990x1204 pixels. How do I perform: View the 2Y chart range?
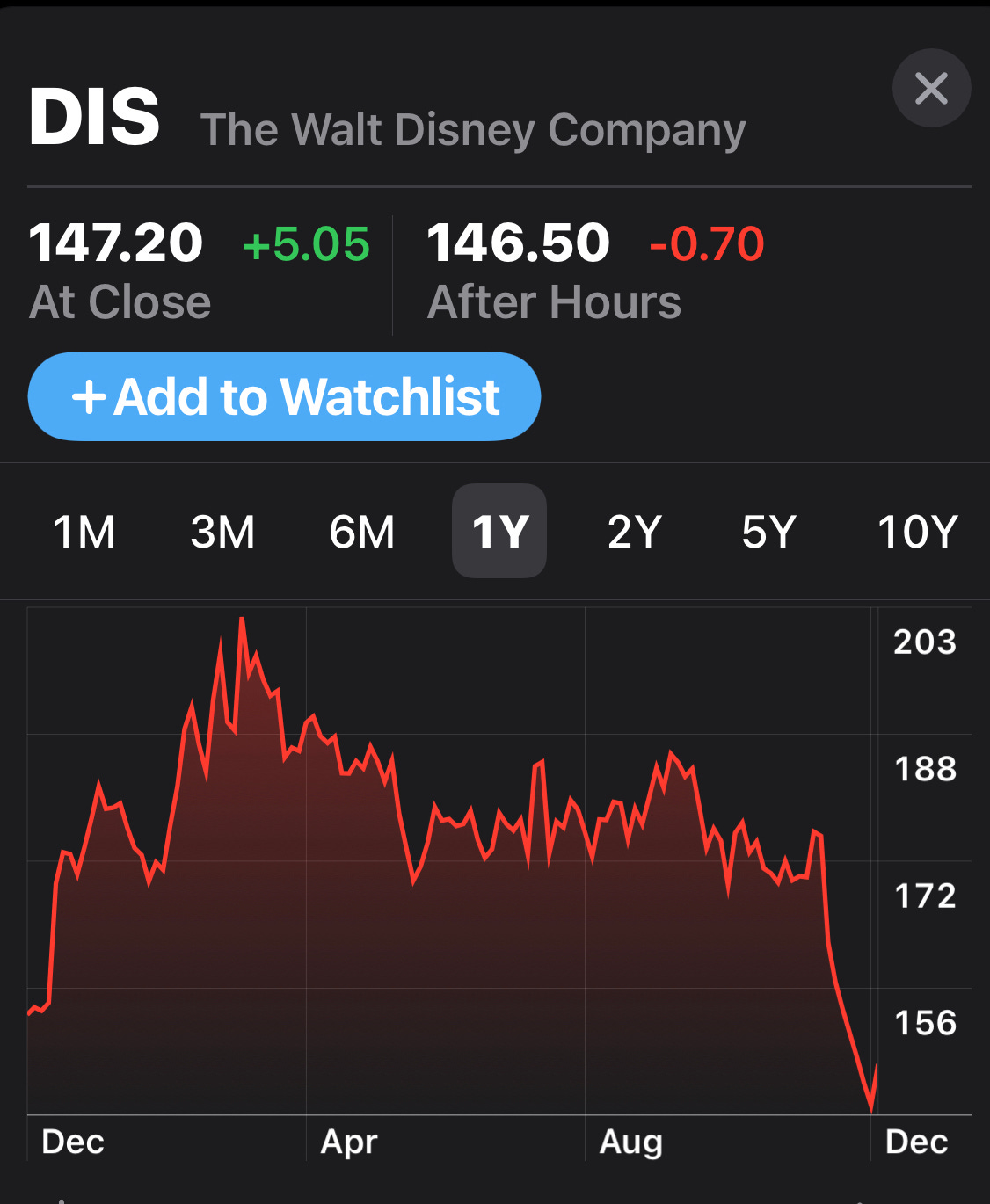pyautogui.click(x=634, y=532)
